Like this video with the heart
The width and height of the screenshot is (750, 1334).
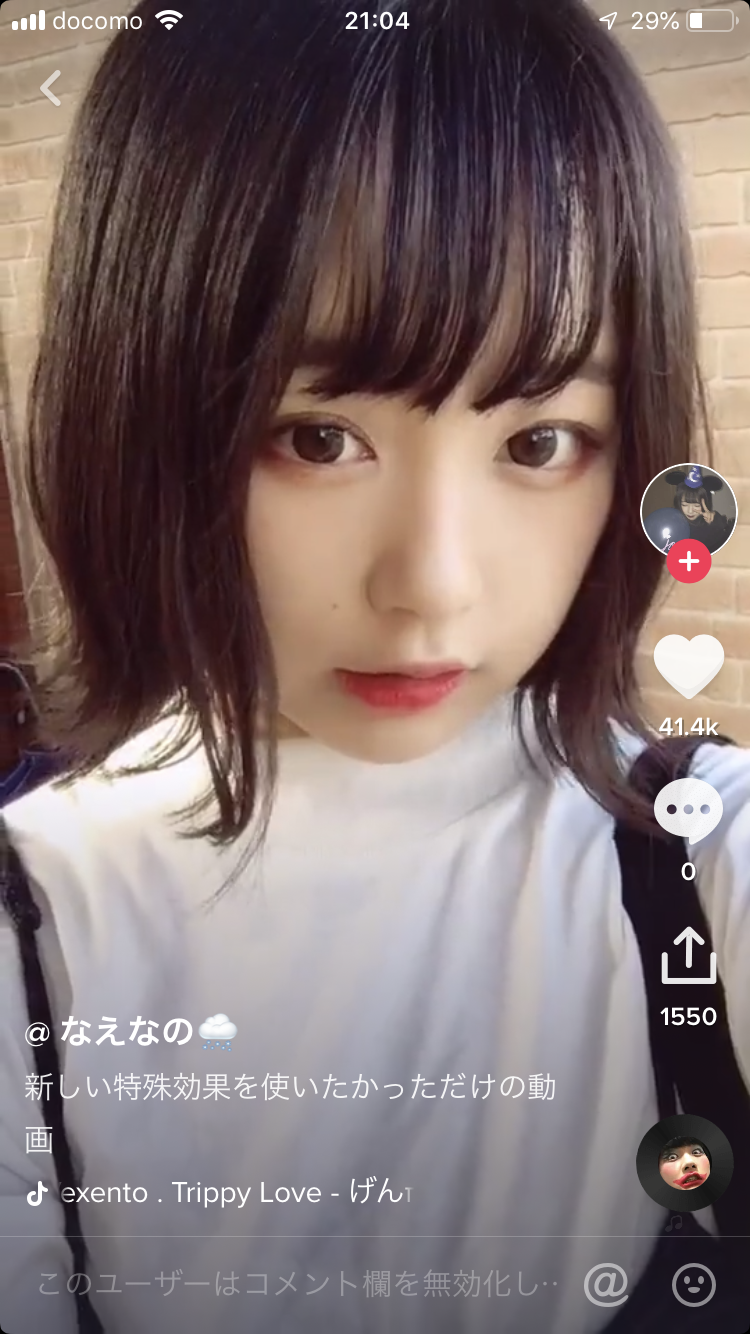688,667
